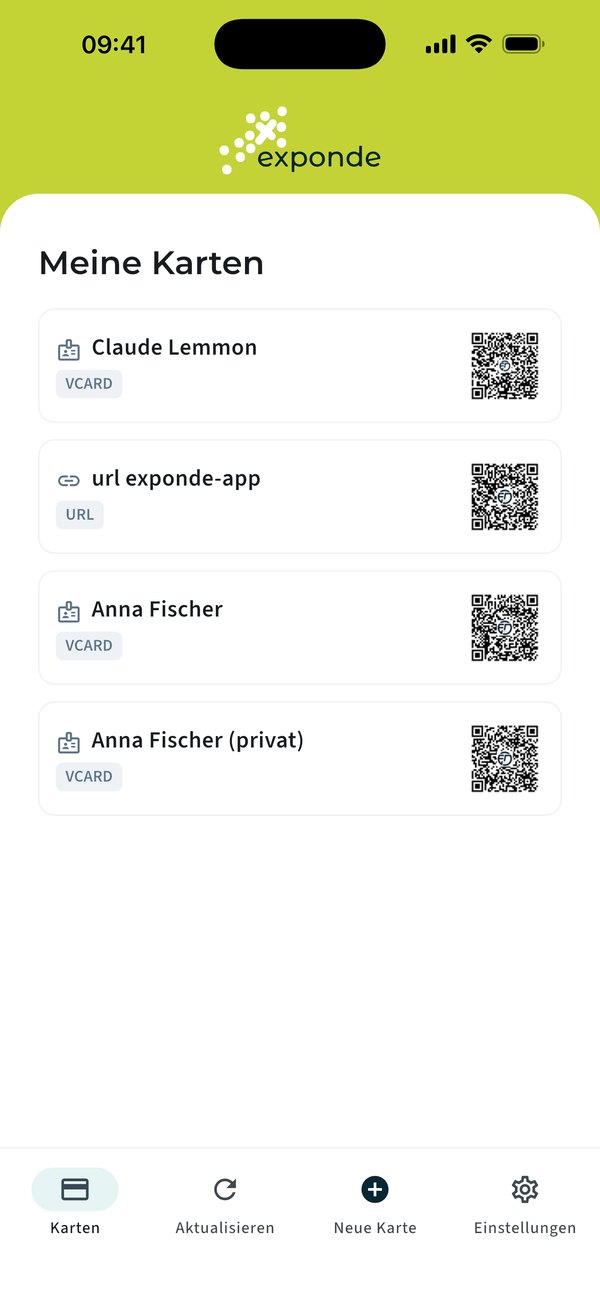Image resolution: width=600 pixels, height=1304 pixels.
Task: Open the Einstellungen tab
Action: (x=525, y=1202)
